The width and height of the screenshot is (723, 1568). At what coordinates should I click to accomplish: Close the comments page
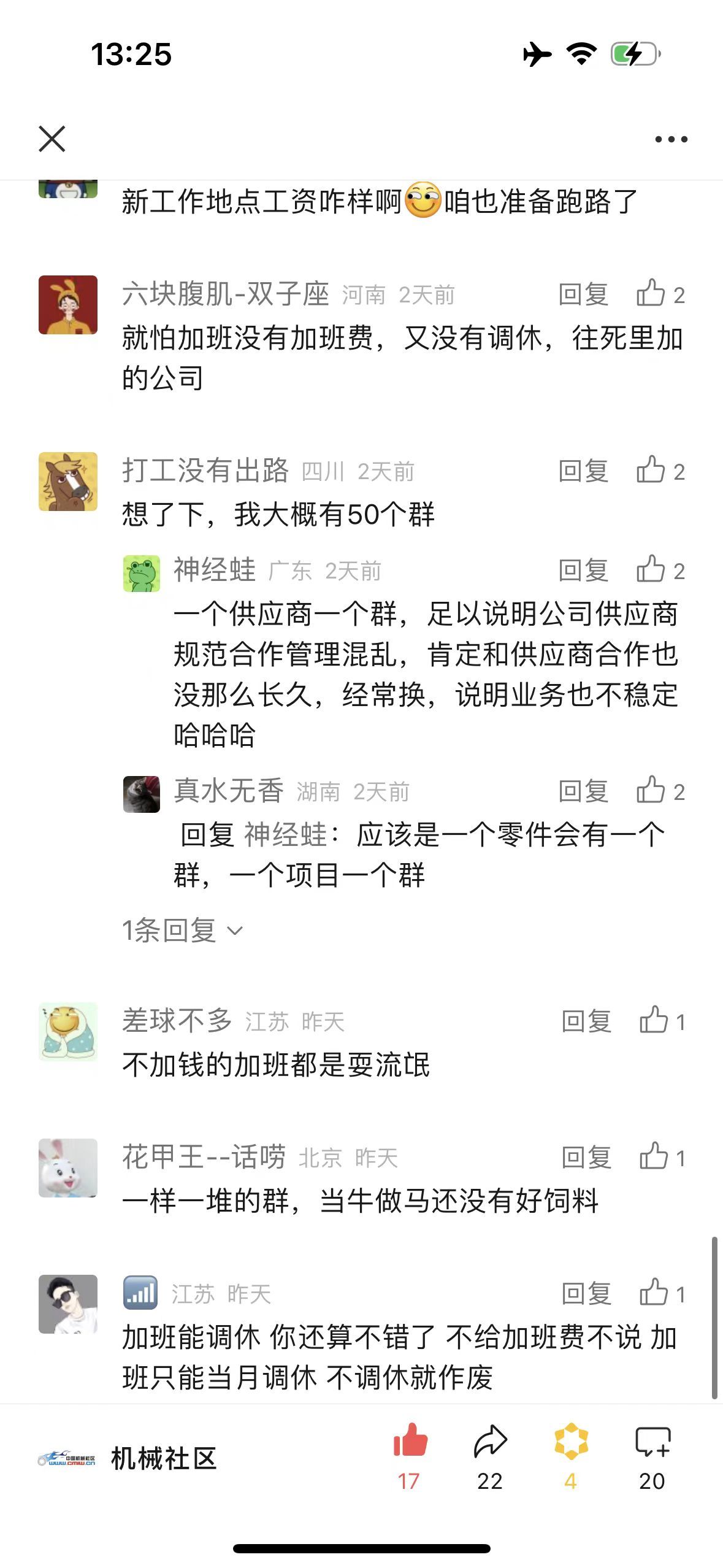click(x=52, y=139)
